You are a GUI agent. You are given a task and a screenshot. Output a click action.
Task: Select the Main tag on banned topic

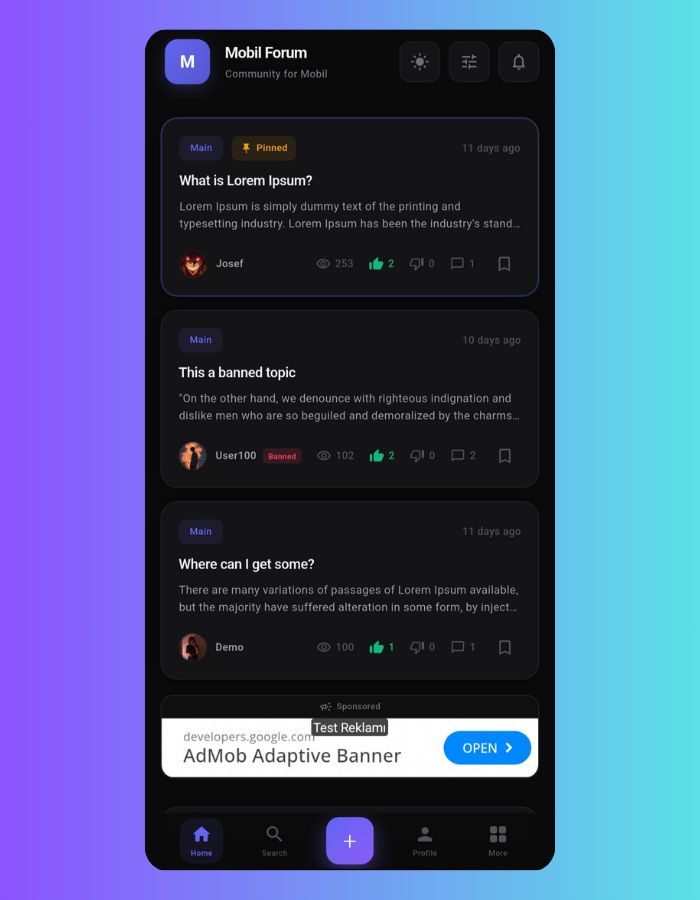click(x=201, y=340)
